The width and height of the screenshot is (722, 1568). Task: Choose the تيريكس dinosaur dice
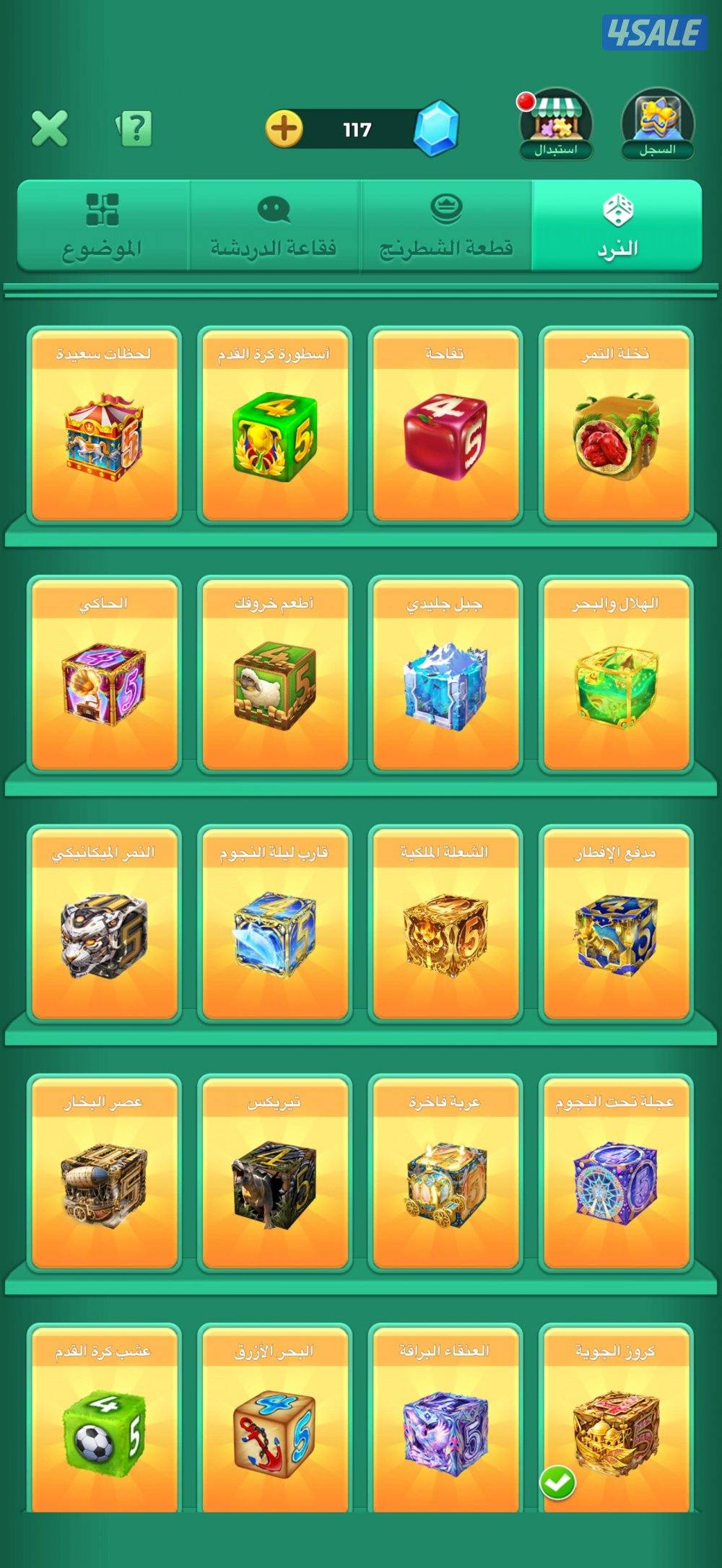click(x=274, y=1173)
